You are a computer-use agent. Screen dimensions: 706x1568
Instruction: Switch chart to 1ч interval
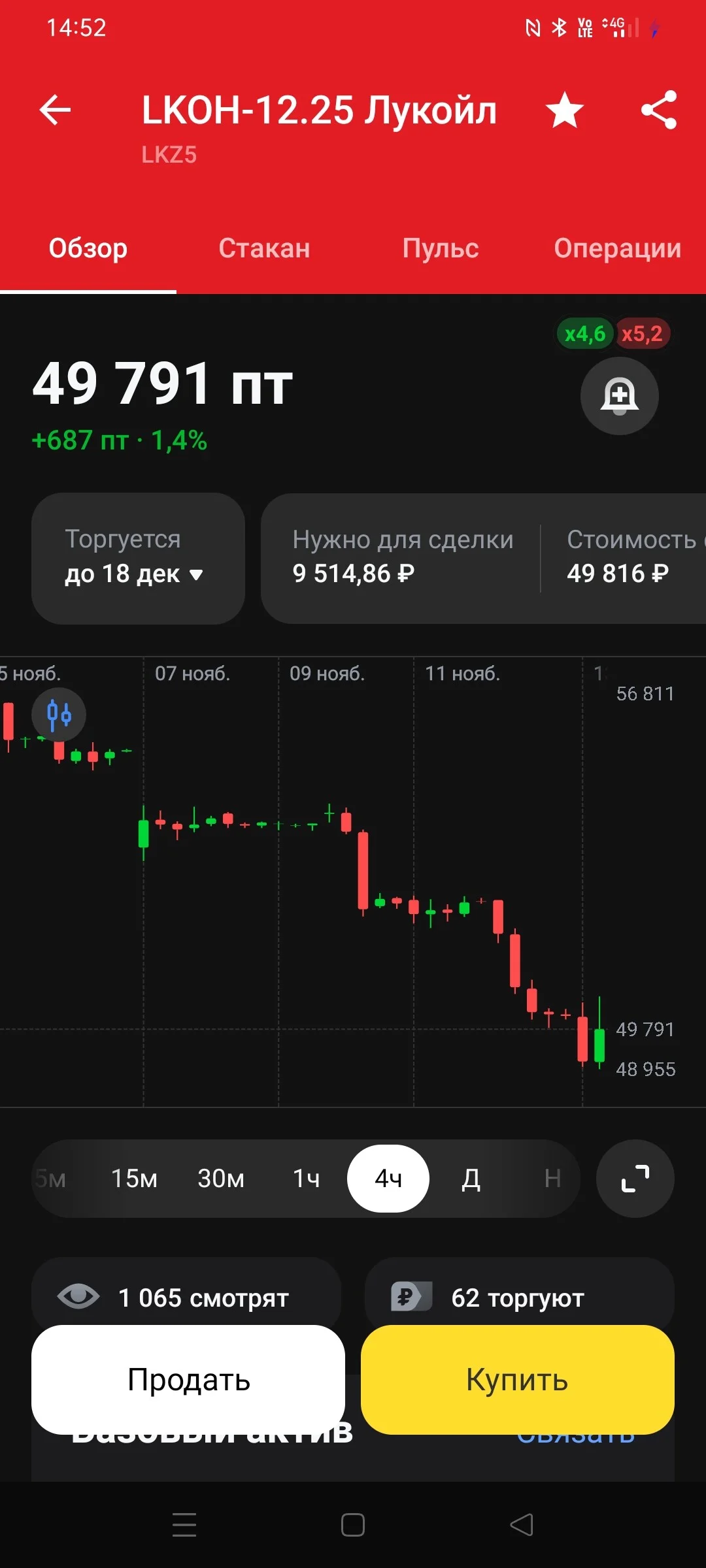[306, 1179]
